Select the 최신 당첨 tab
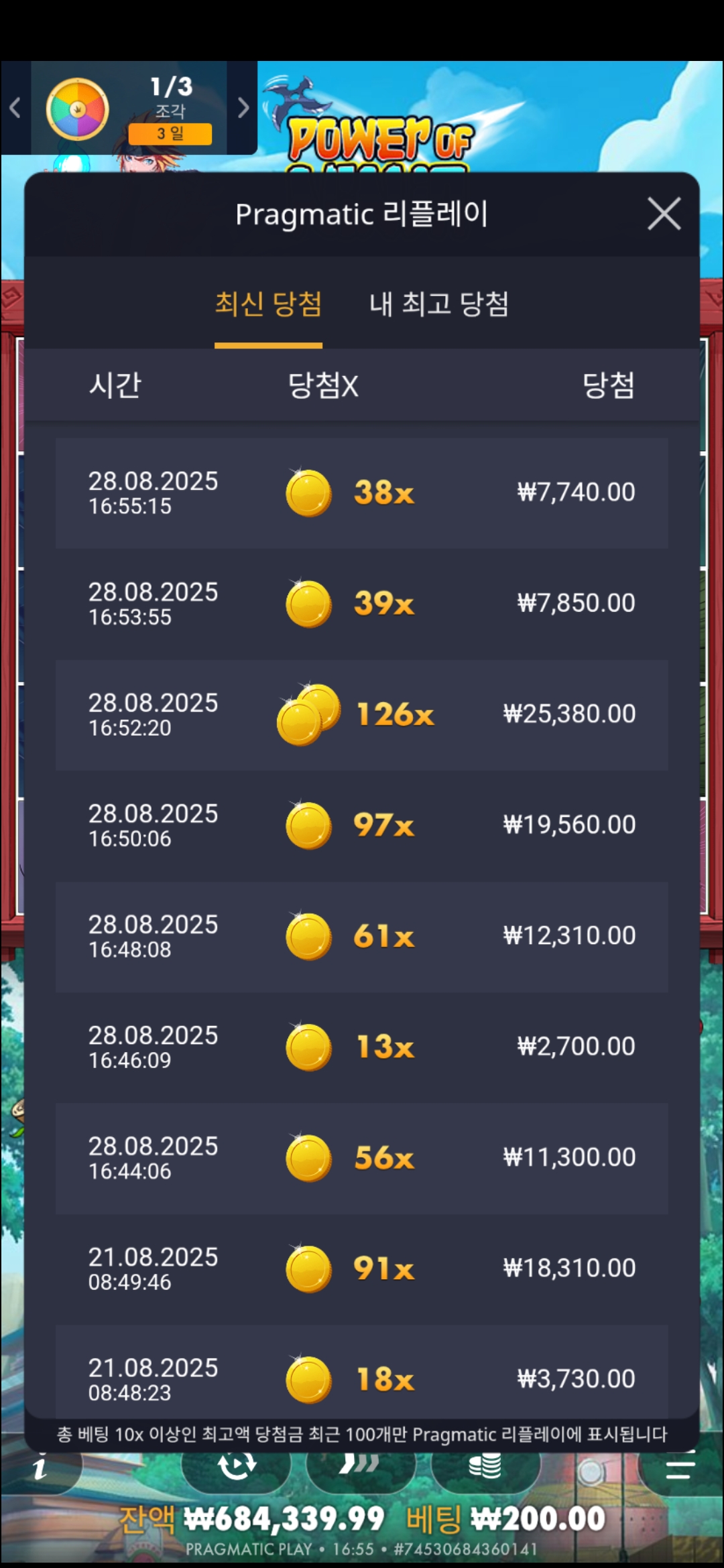Screen dimensions: 724x1568 coord(268,304)
